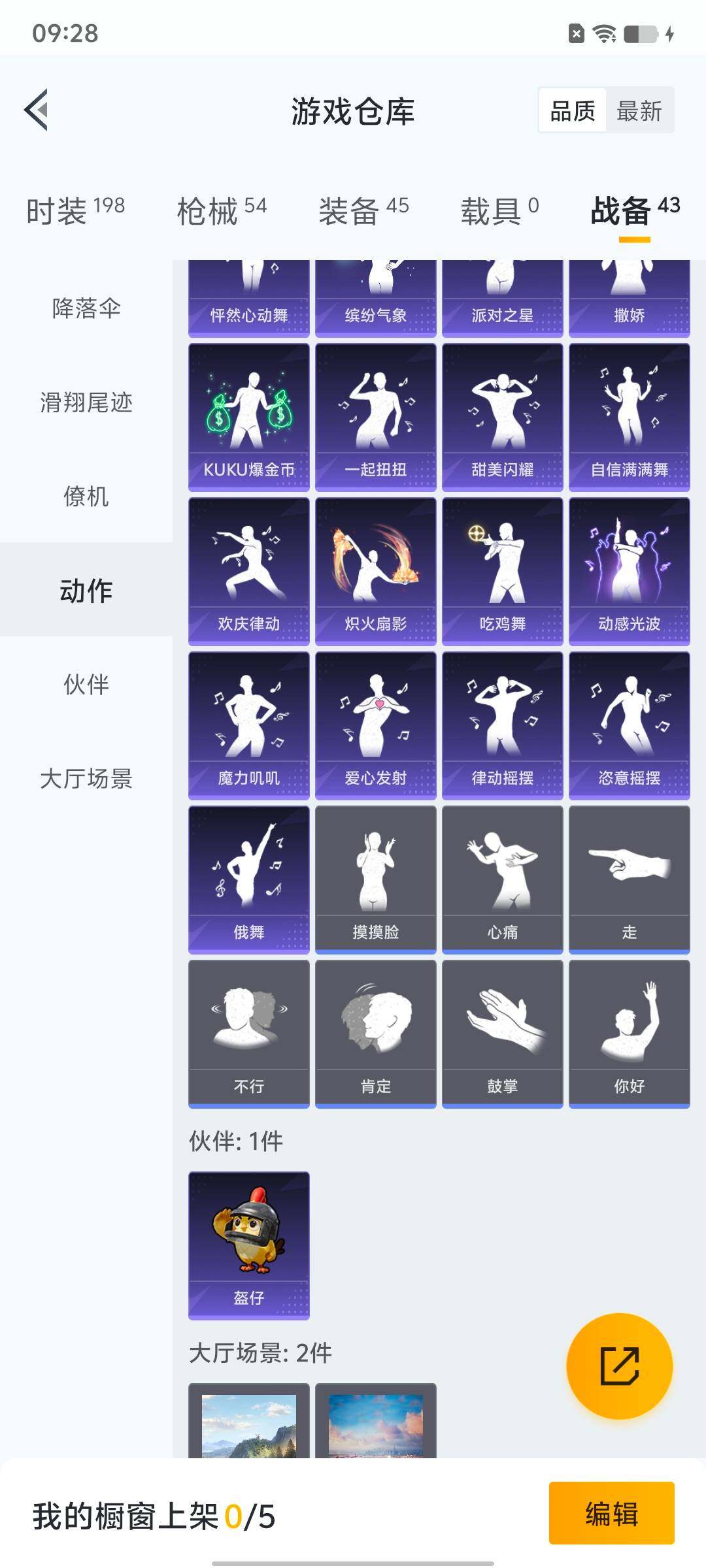Open the 载具 tab
The image size is (706, 1568).
[x=499, y=210]
